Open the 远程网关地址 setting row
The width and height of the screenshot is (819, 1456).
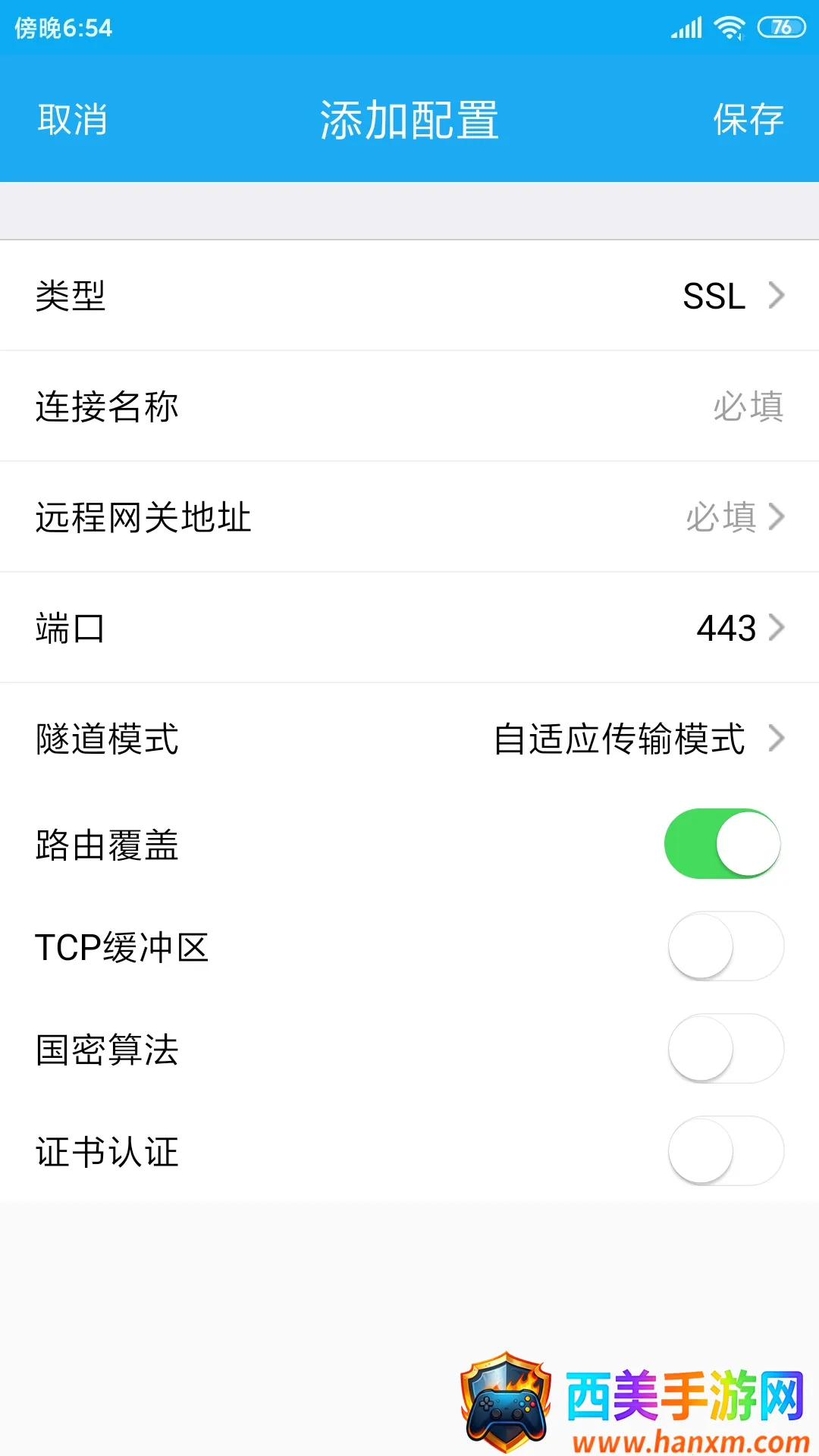pyautogui.click(x=409, y=517)
